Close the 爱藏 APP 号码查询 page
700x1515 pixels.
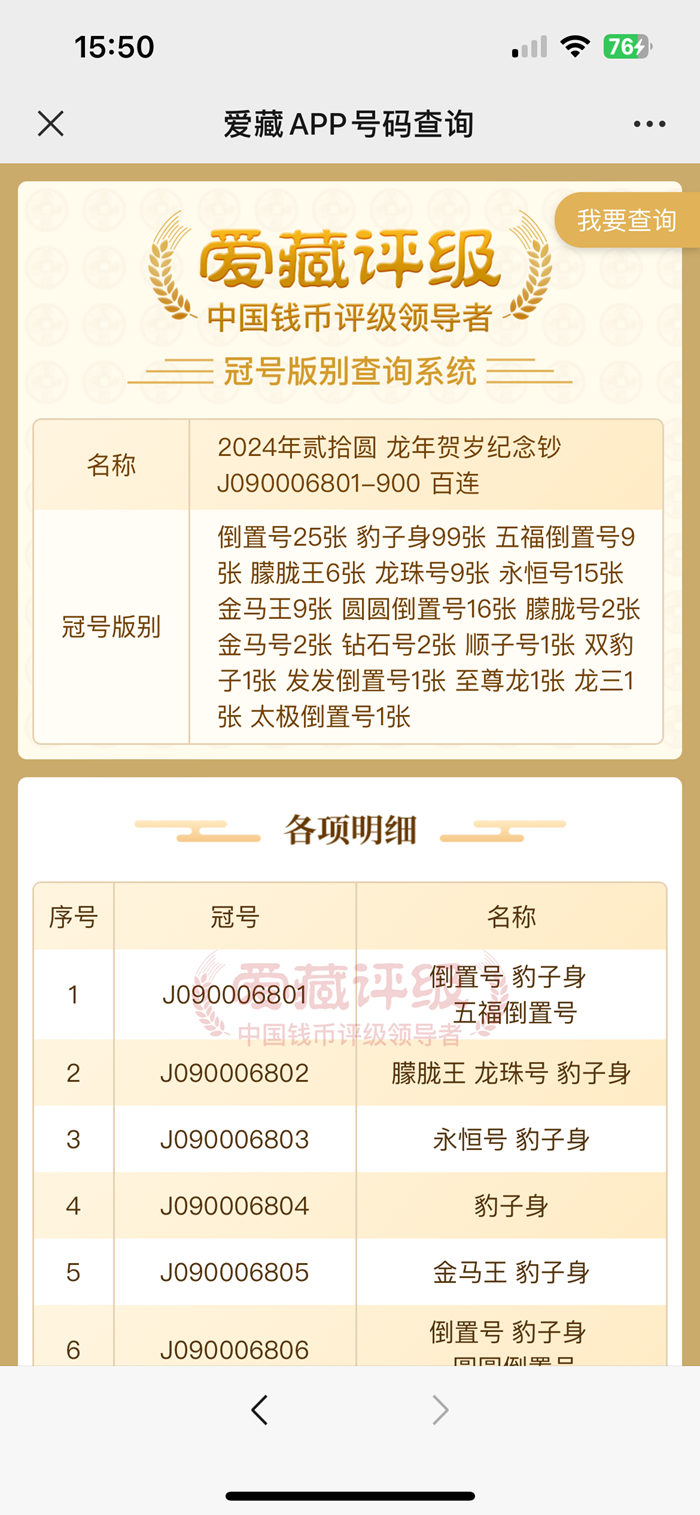[51, 124]
